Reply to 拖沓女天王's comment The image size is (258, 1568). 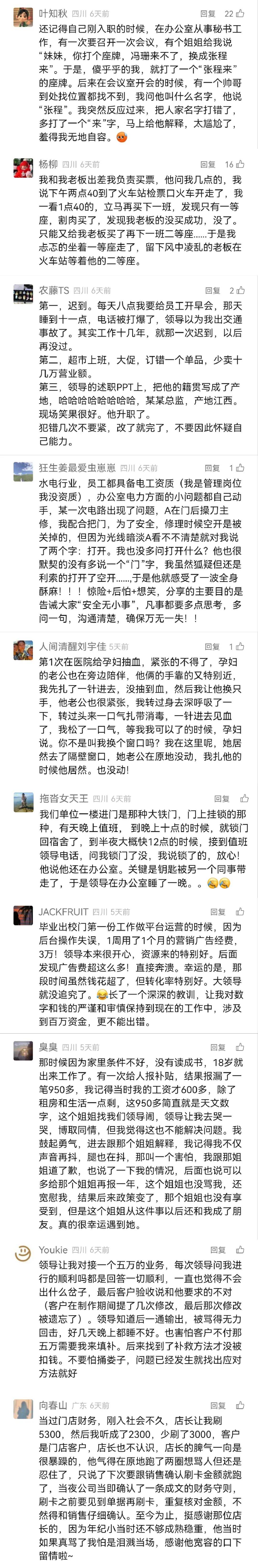[222, 798]
